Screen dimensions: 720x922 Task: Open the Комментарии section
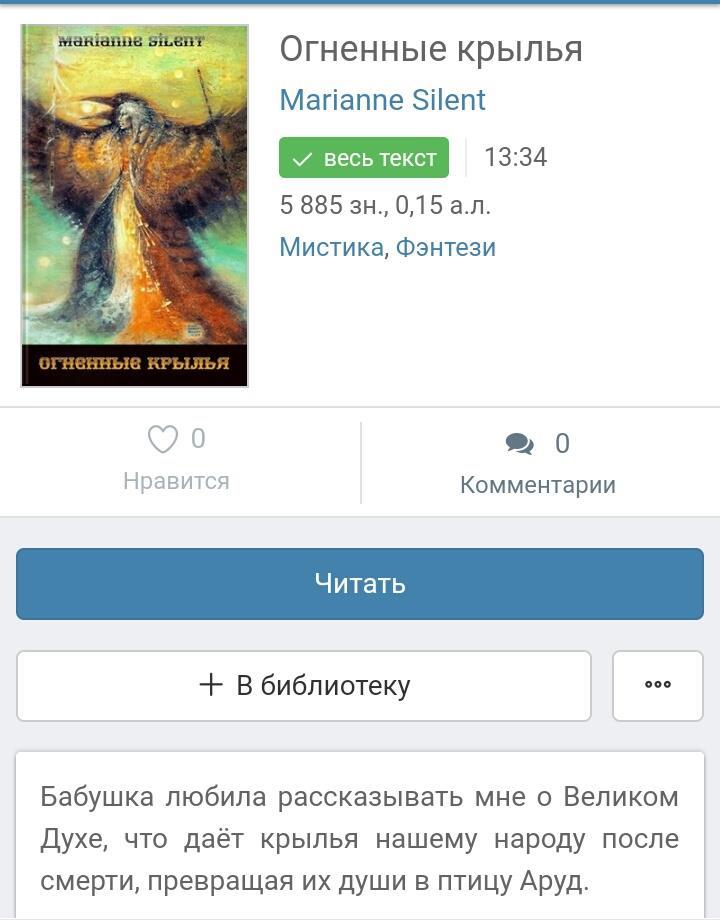[x=537, y=463]
